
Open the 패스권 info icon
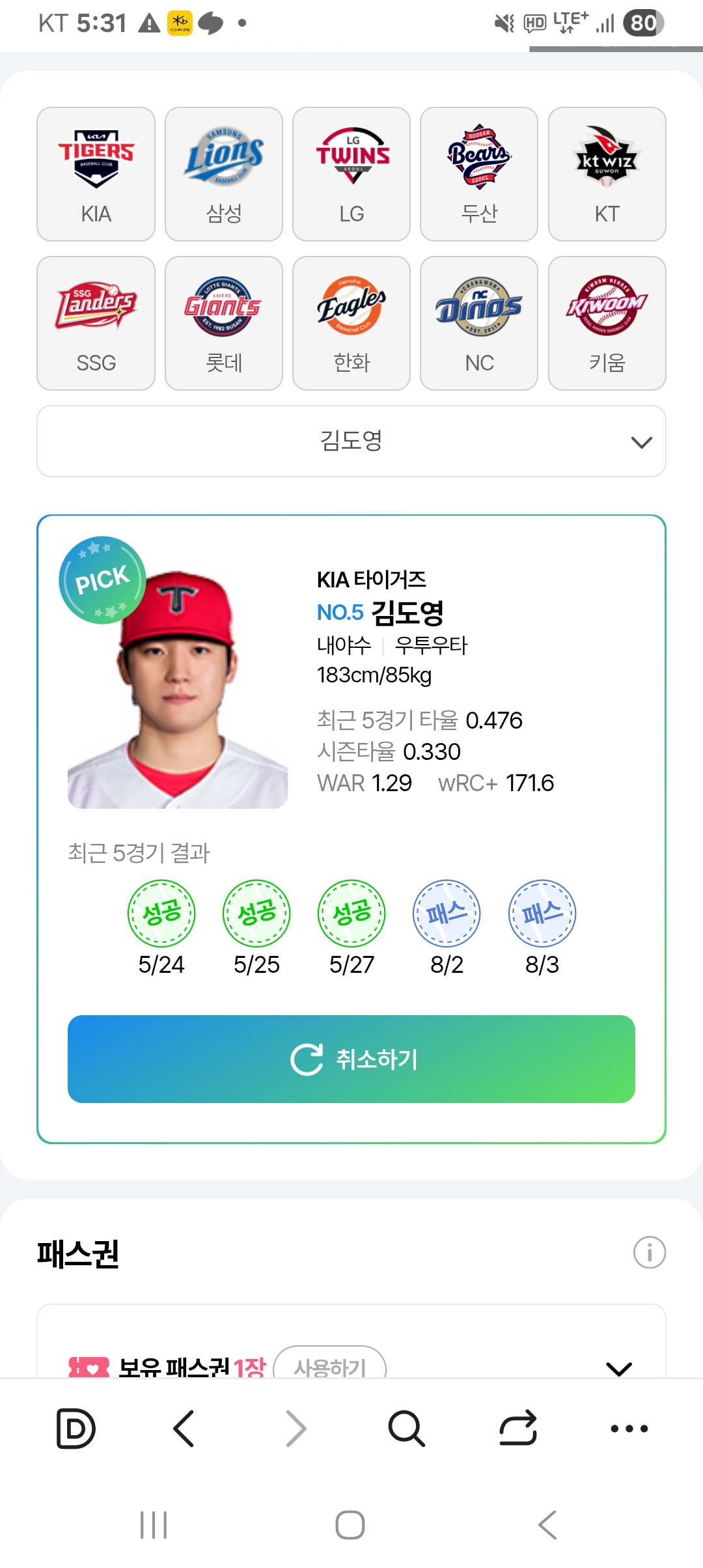coord(649,1252)
